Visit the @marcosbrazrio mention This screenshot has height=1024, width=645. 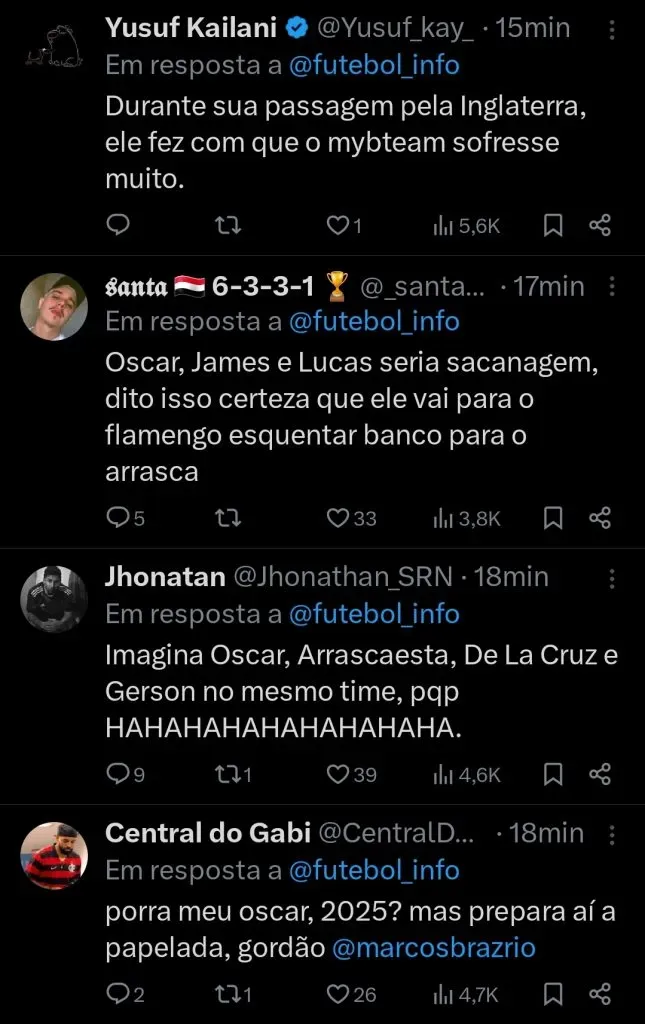pos(432,948)
